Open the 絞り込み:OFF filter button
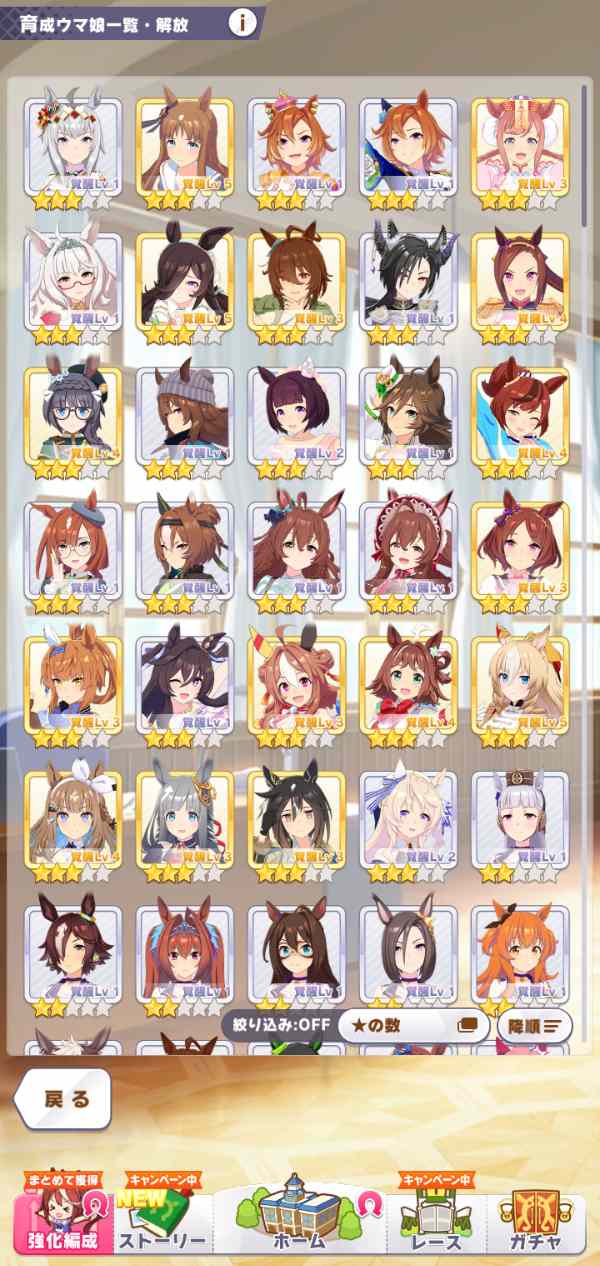The height and width of the screenshot is (1266, 600). [277, 1025]
